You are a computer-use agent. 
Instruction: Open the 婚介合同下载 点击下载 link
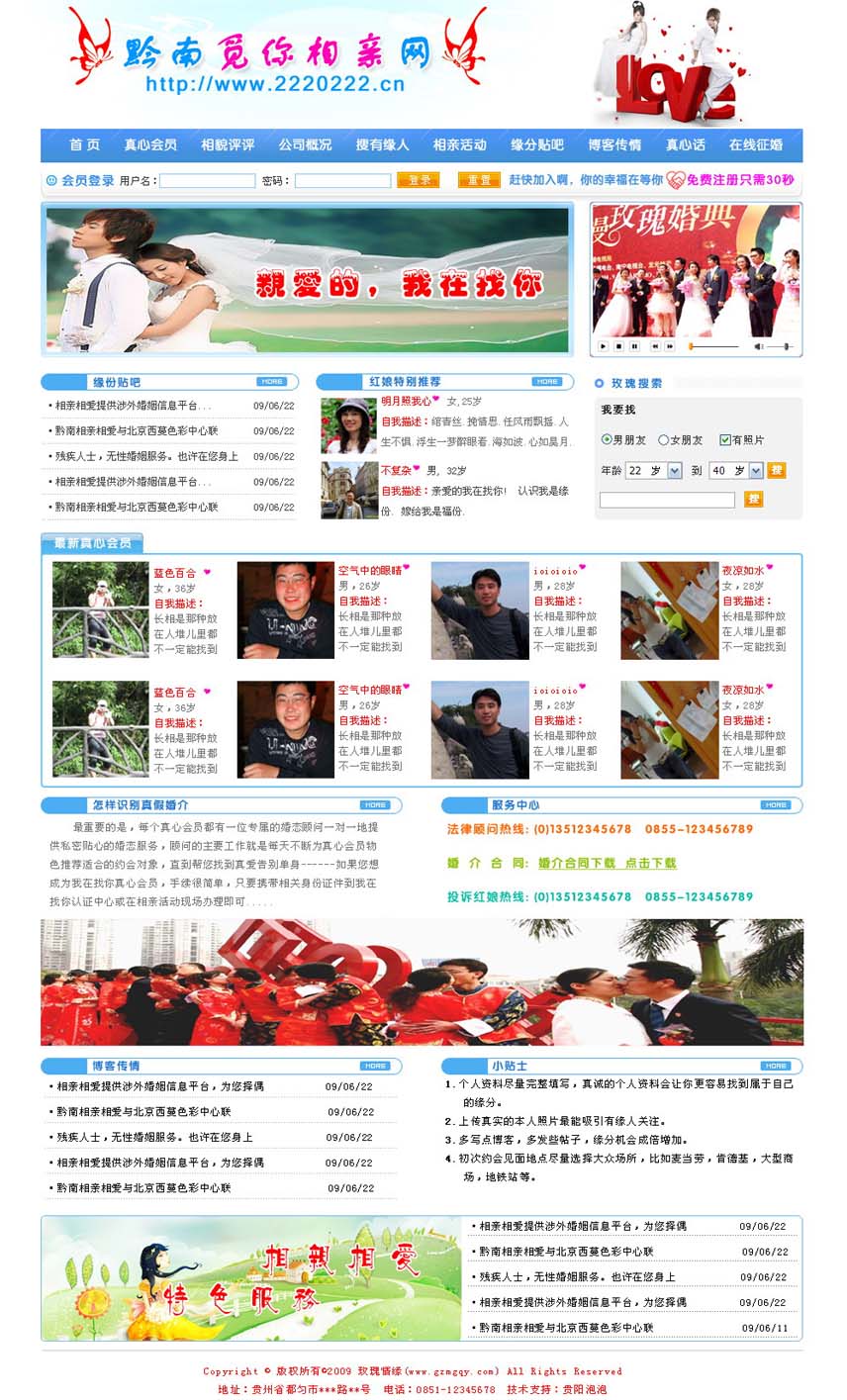tap(607, 863)
